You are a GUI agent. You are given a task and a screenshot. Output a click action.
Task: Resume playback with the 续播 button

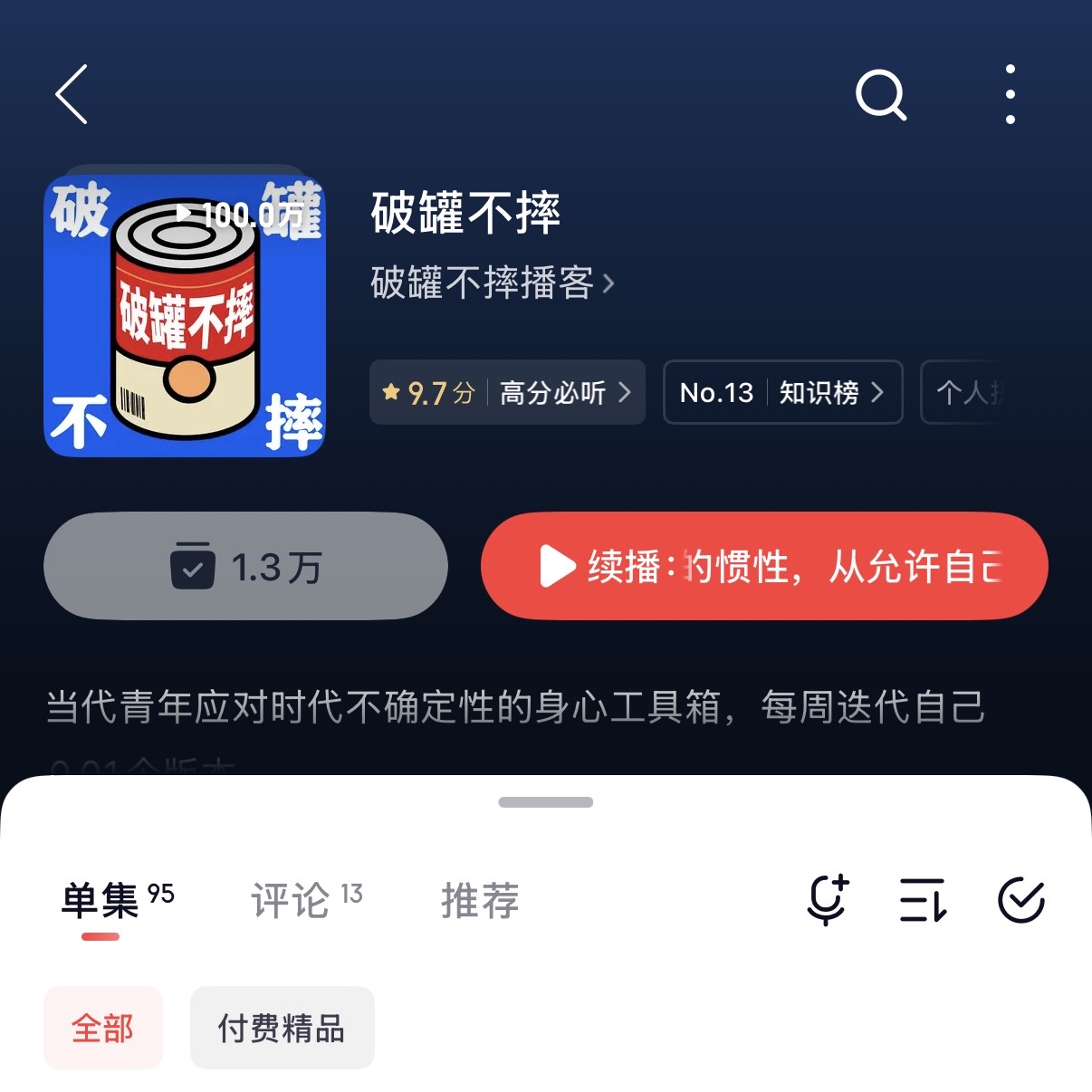(764, 567)
